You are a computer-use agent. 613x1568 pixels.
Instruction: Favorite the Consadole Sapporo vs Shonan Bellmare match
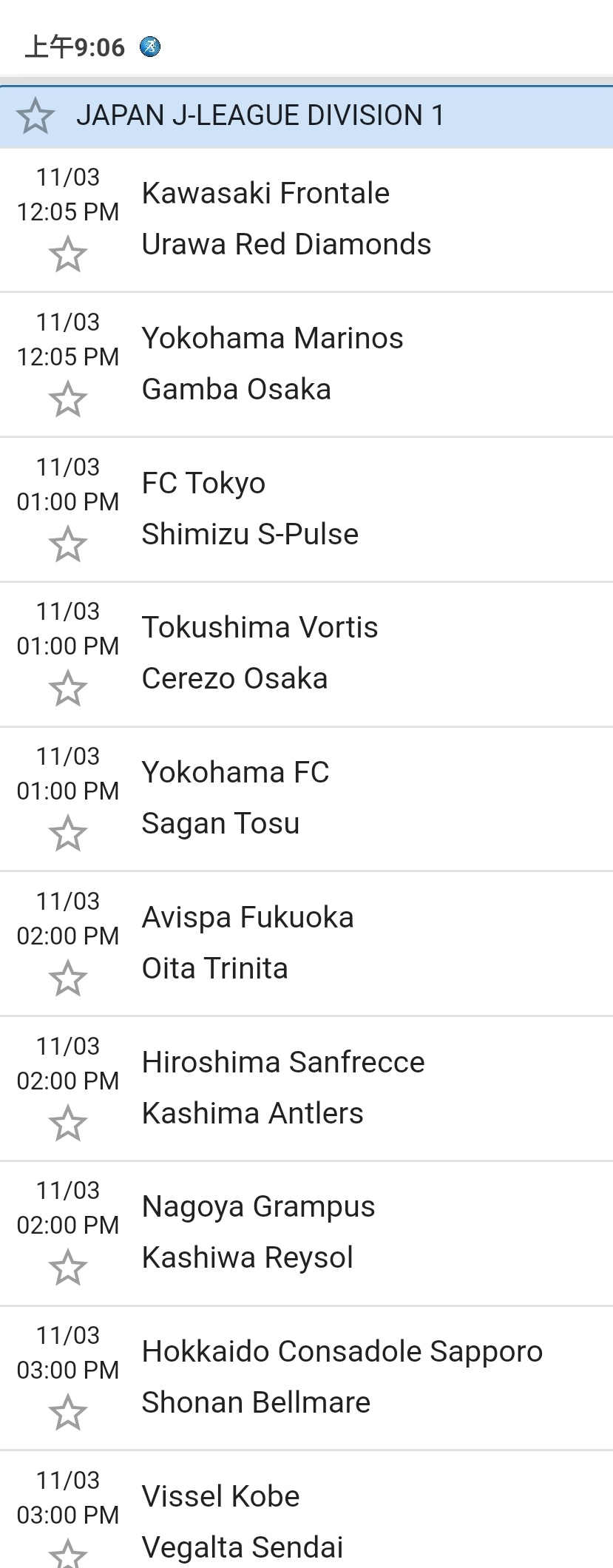[67, 1413]
